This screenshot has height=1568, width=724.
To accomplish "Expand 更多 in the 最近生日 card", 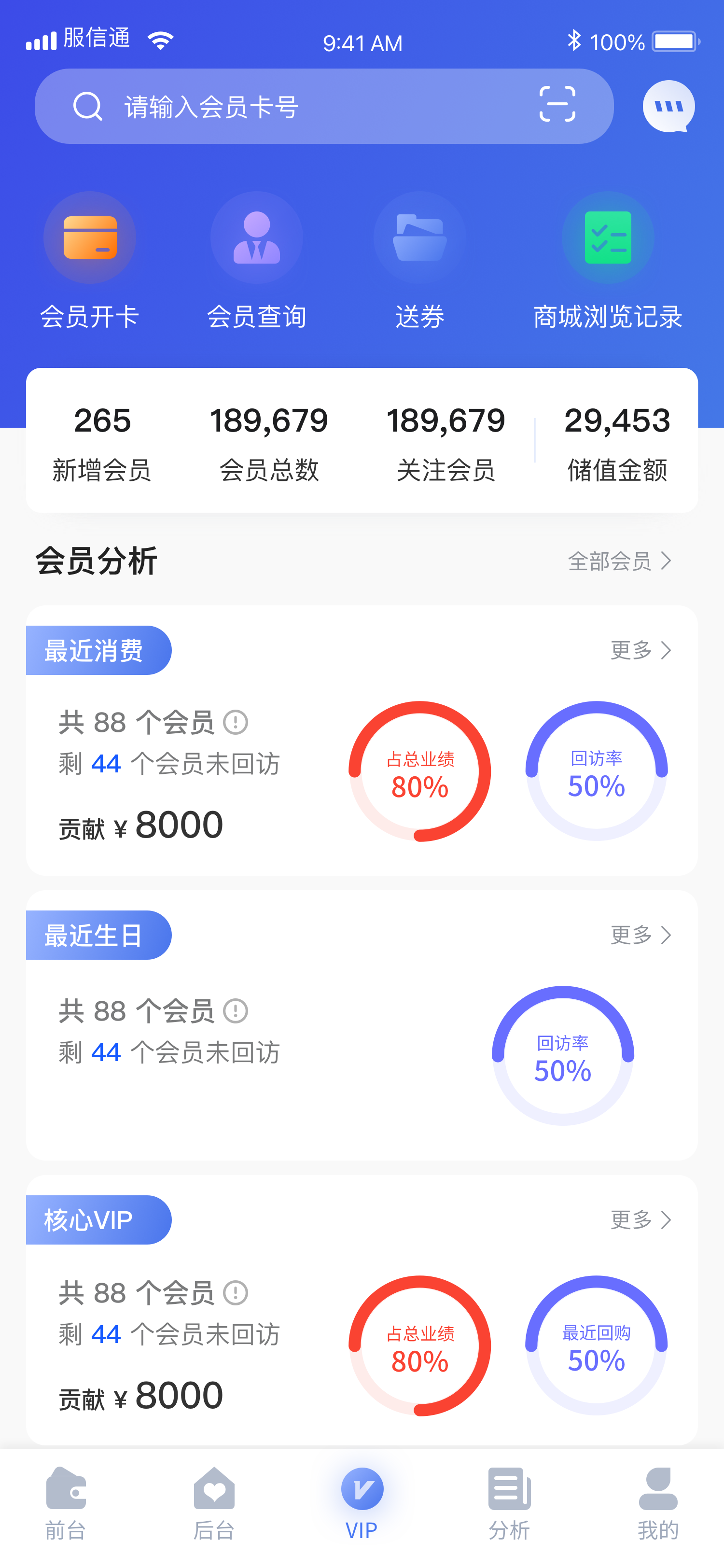I will pyautogui.click(x=636, y=936).
